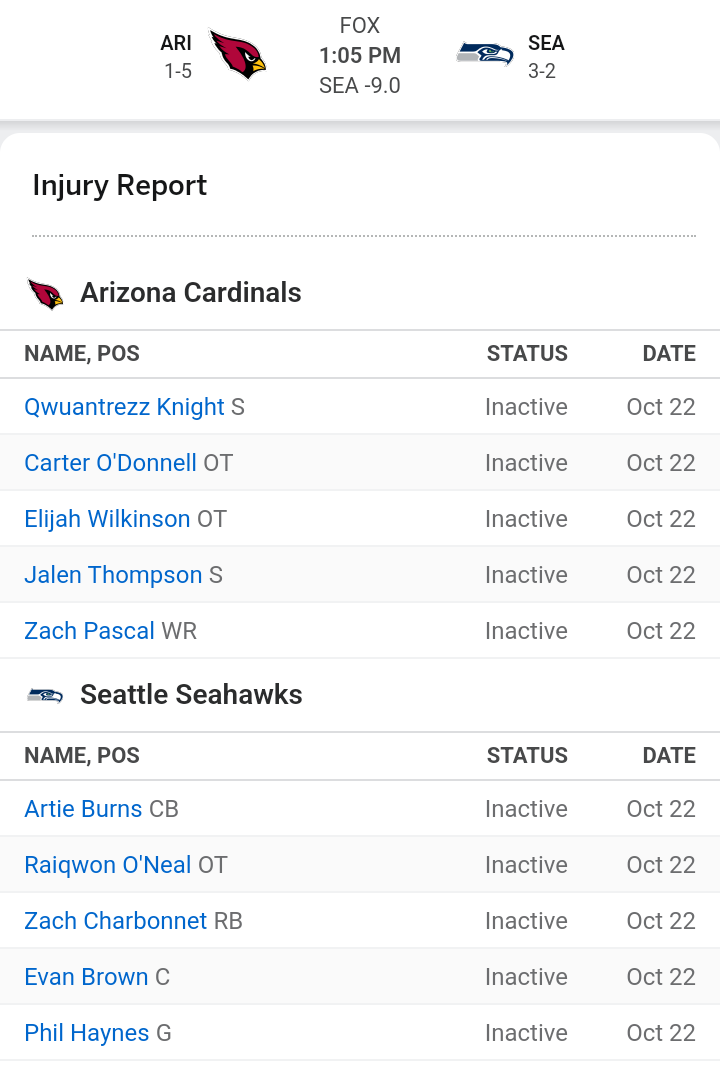Open Evan Brown's player page

click(x=84, y=976)
